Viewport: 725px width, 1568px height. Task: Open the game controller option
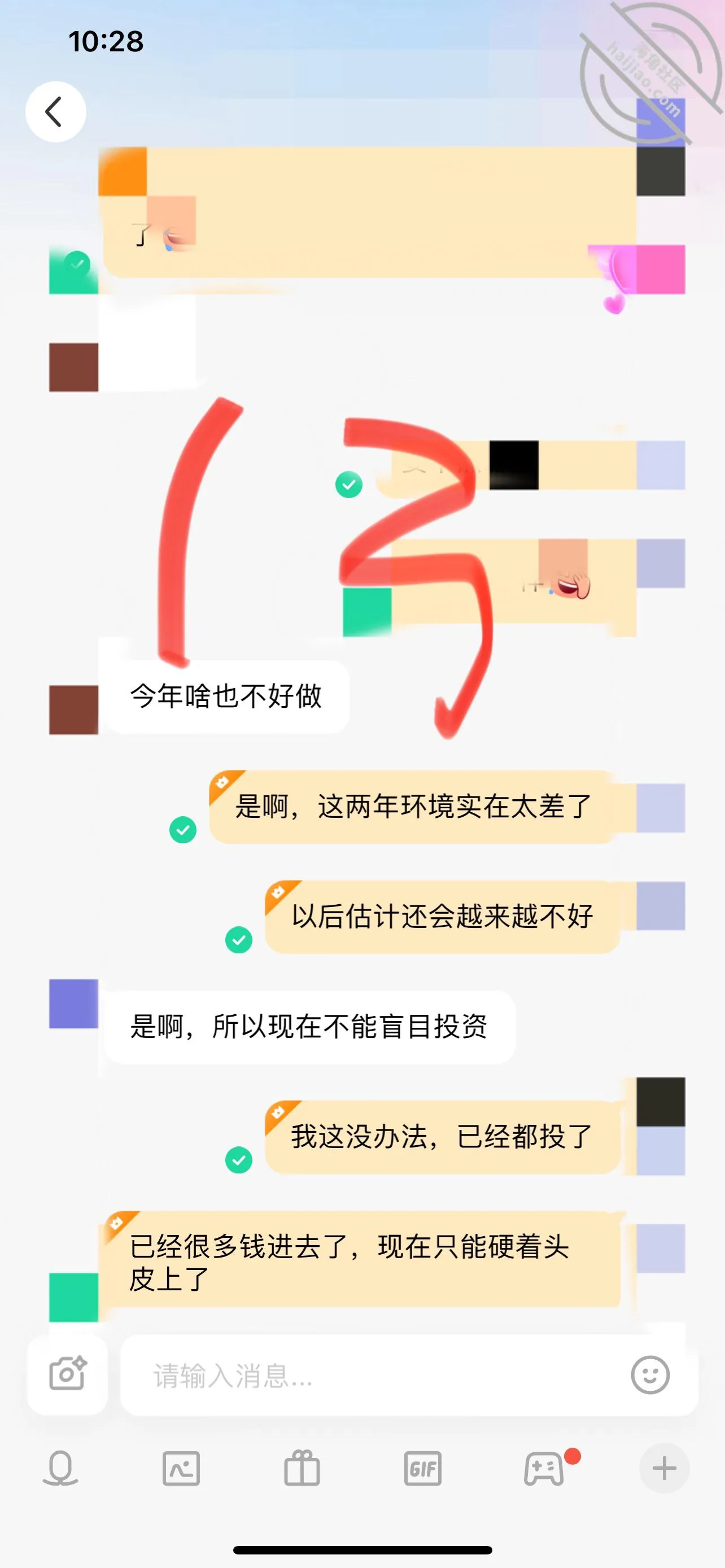544,1469
